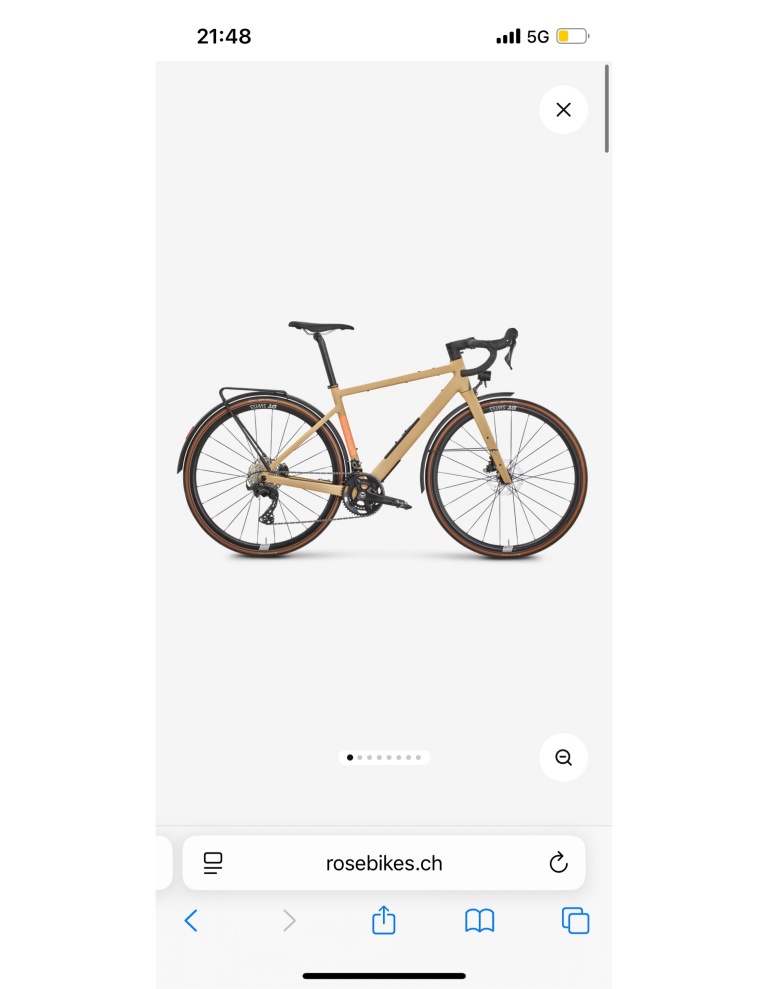Open the page format menu
Image resolution: width=768 pixels, height=989 pixels.
213,863
